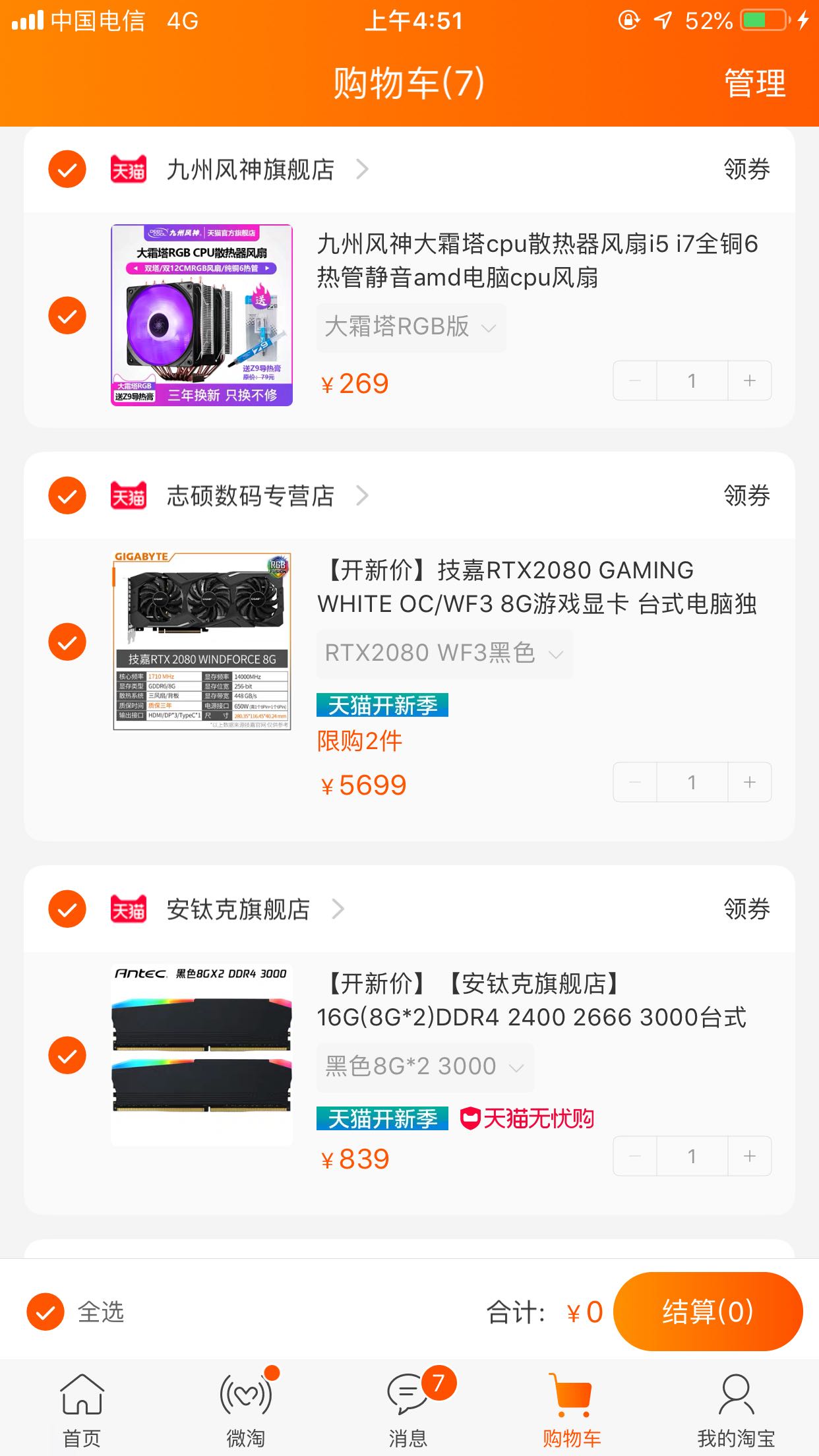Expand the 黑色8G*2 3000 variant dropdown
This screenshot has height=1456, width=819.
(425, 1066)
